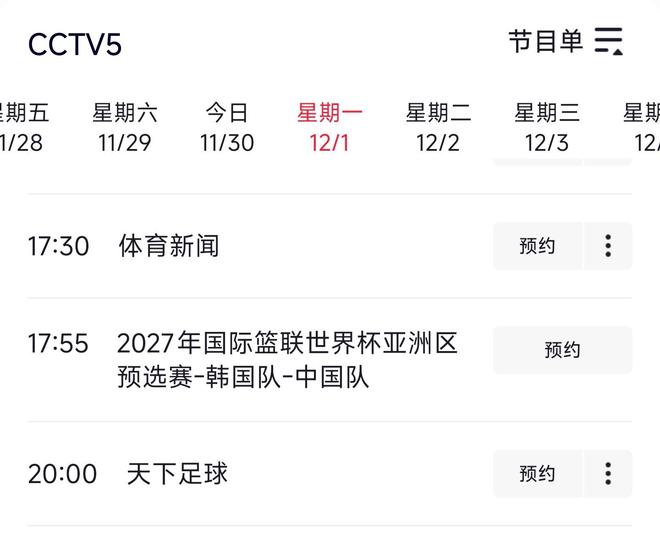Reserve the 韩国队-中国队 basketball qualifier
This screenshot has width=660, height=539.
click(x=562, y=350)
